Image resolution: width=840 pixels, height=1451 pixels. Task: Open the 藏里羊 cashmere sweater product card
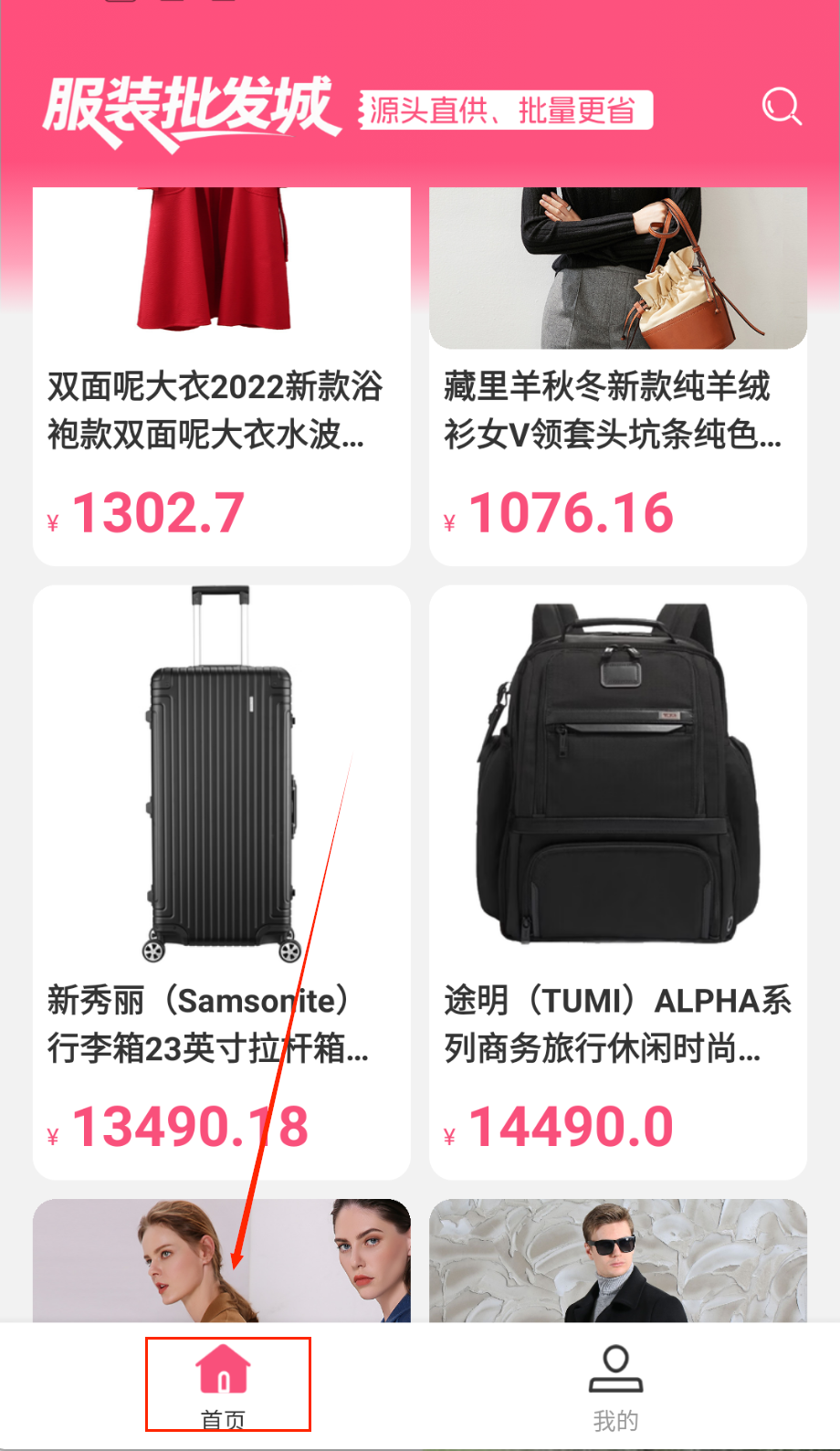click(x=617, y=384)
